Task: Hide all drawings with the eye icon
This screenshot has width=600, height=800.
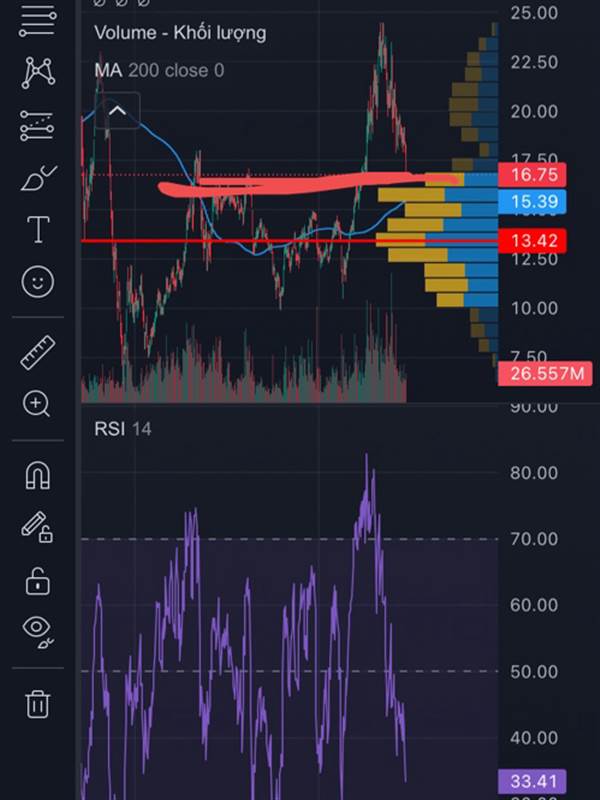Action: coord(37,630)
